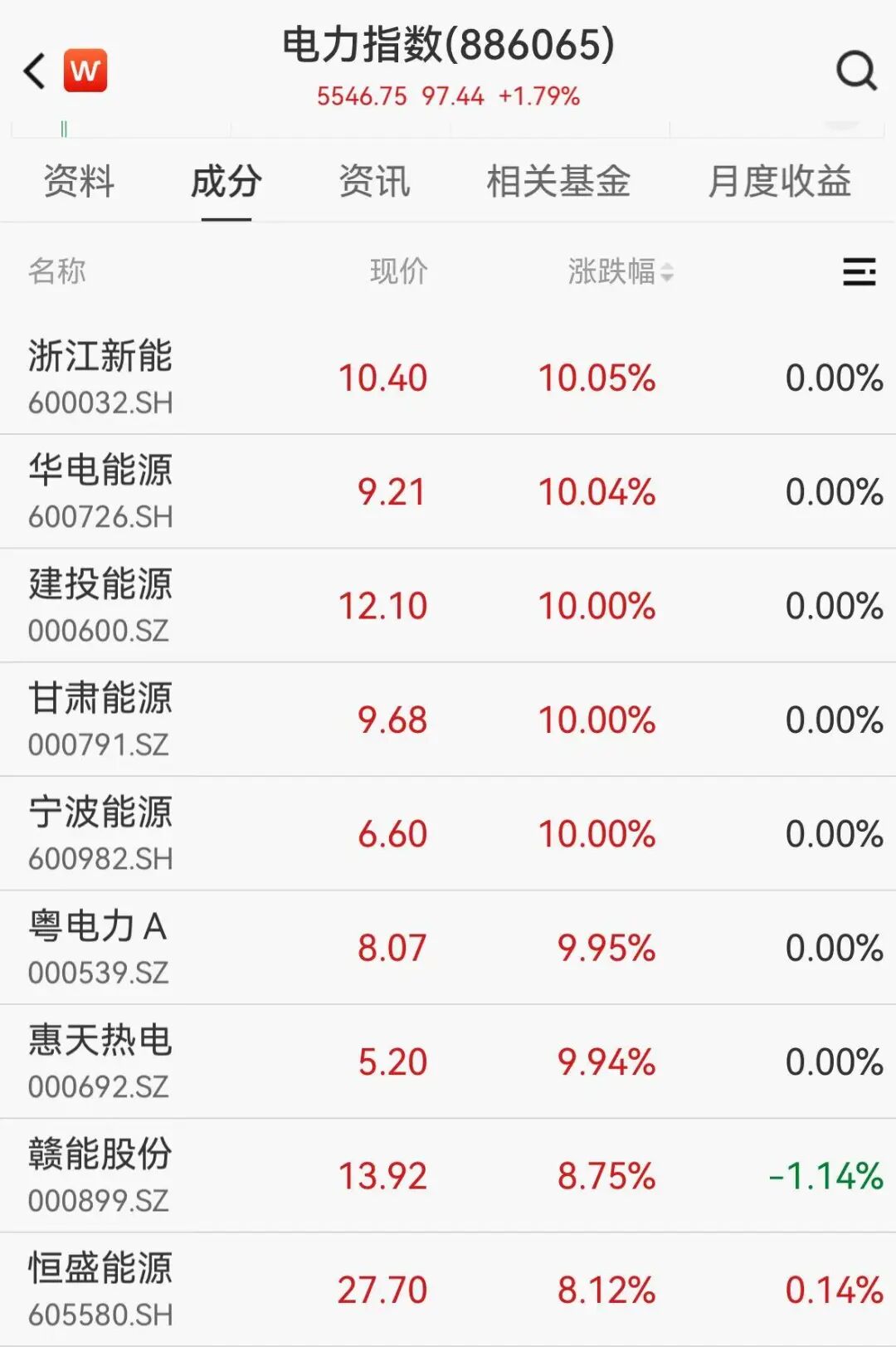The width and height of the screenshot is (896, 1347).
Task: Switch to the 资讯 tab
Action: pos(374,181)
